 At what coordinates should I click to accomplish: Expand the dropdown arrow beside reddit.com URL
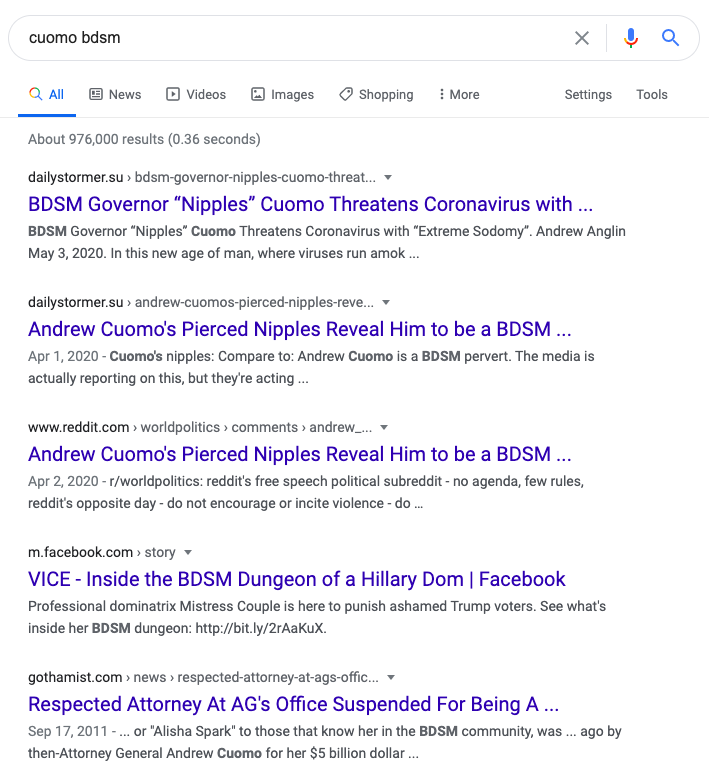384,427
